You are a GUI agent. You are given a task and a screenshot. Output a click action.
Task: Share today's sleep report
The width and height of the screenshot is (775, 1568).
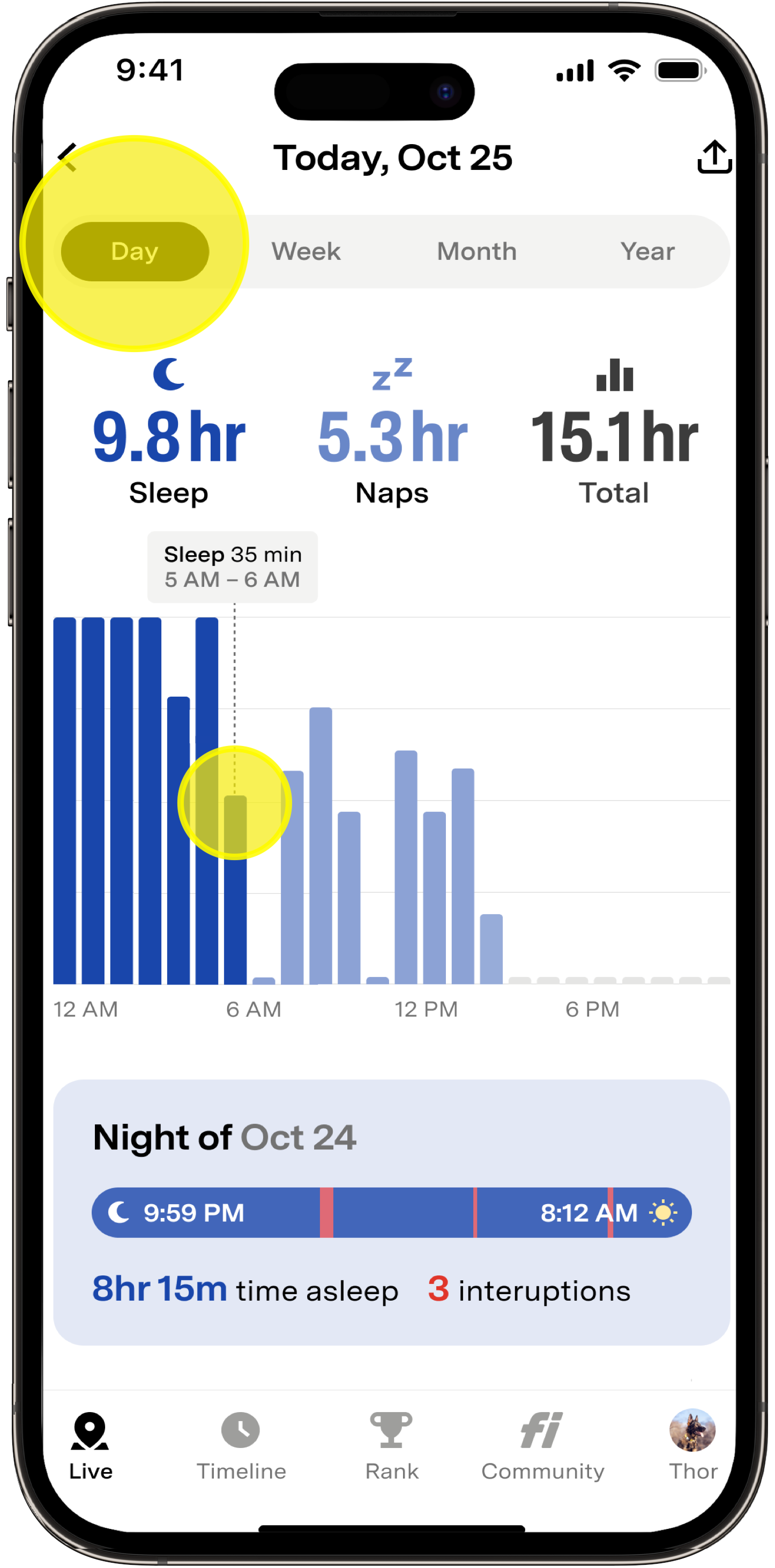click(713, 158)
